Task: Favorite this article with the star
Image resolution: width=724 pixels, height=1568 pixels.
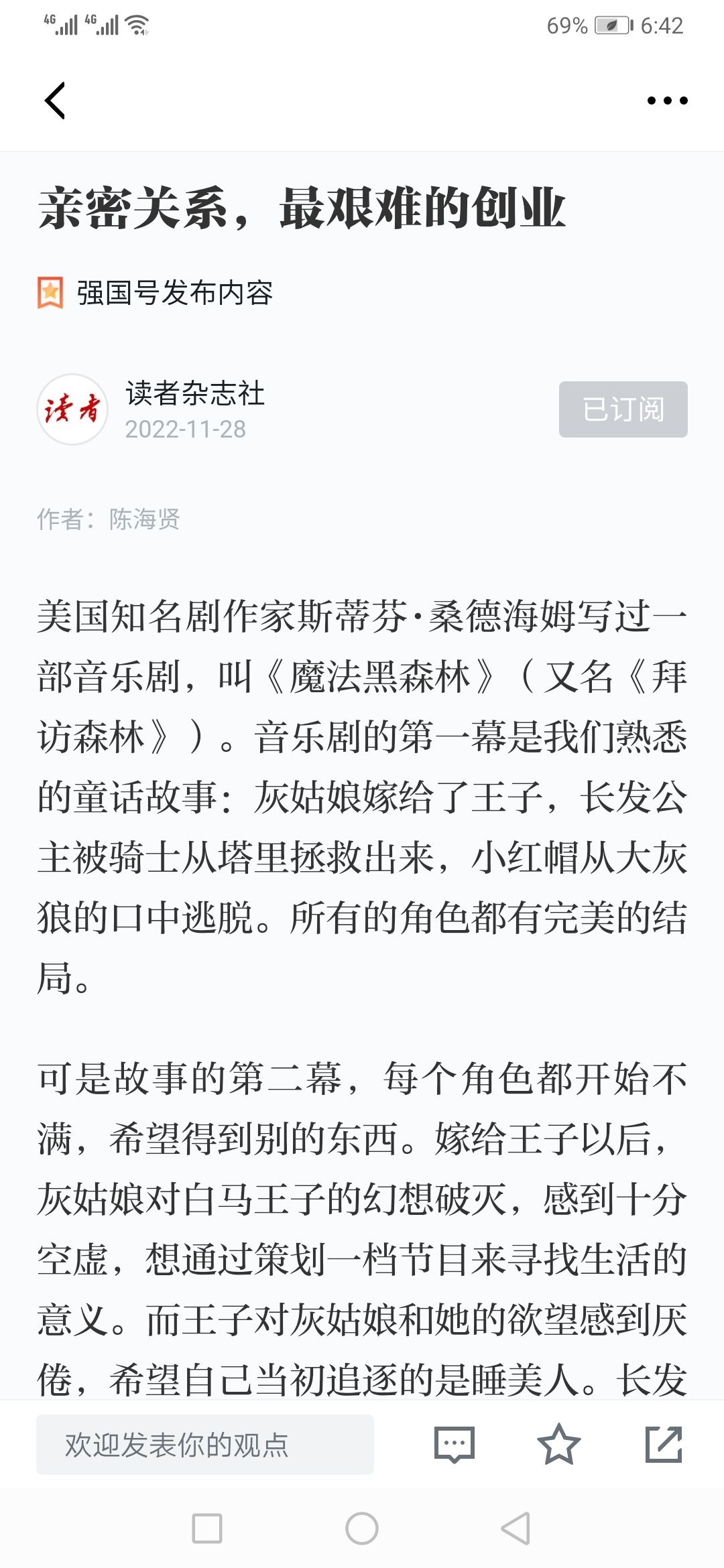Action: pyautogui.click(x=559, y=1445)
